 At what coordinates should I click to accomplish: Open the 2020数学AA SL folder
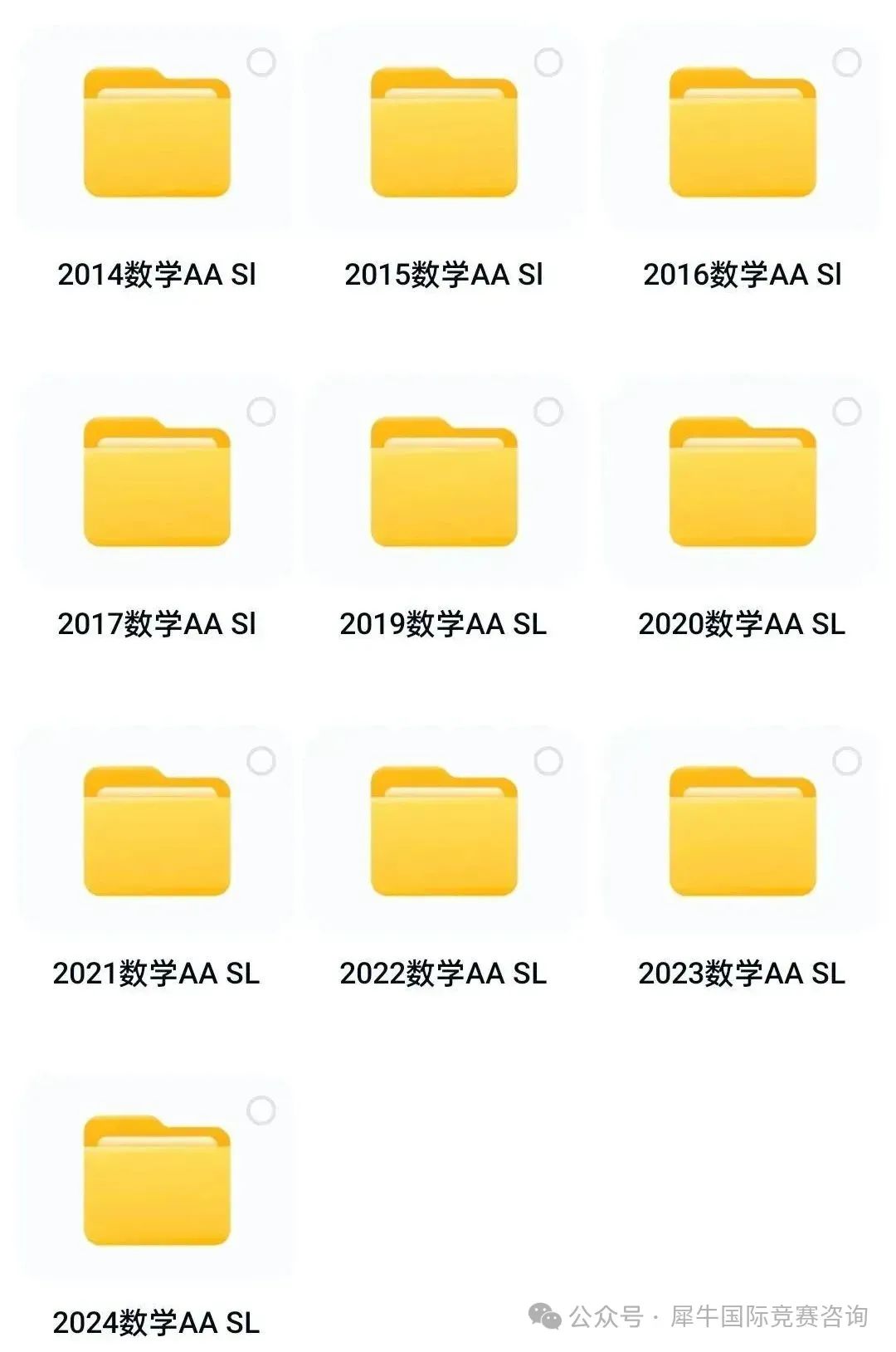pos(743,484)
